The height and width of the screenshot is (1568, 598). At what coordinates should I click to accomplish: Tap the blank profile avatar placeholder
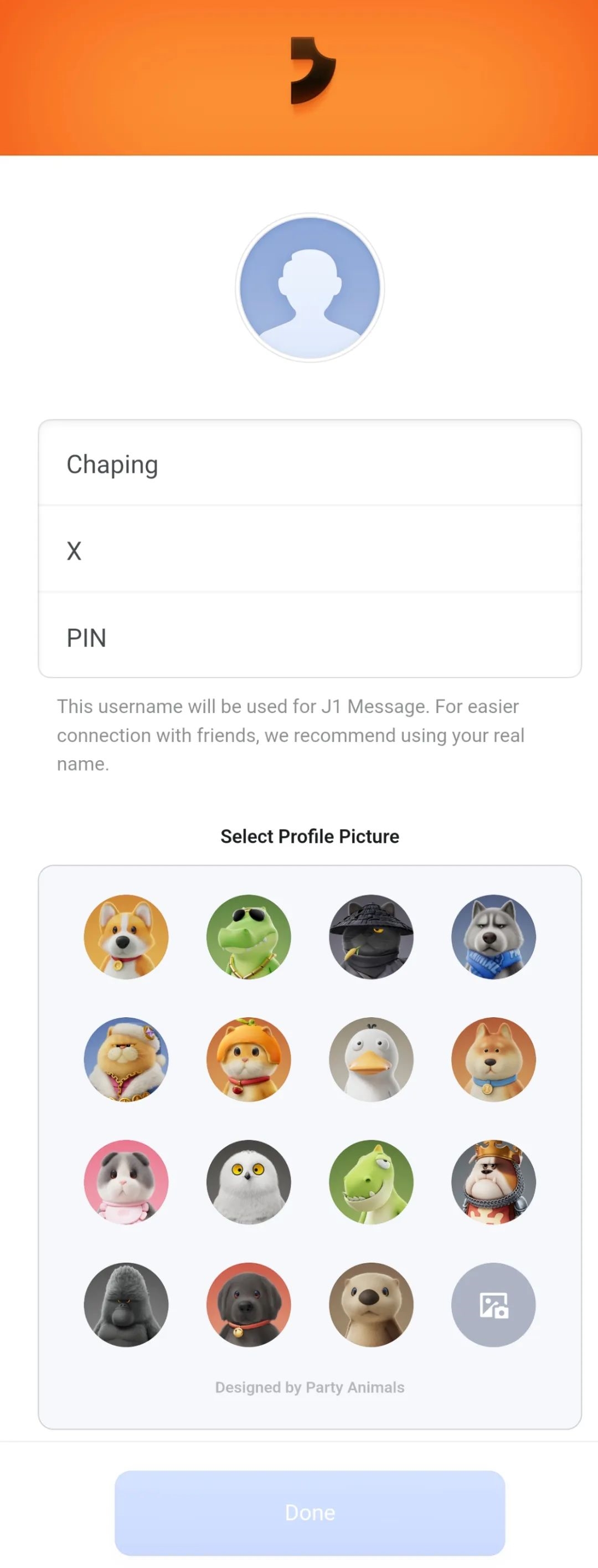310,288
